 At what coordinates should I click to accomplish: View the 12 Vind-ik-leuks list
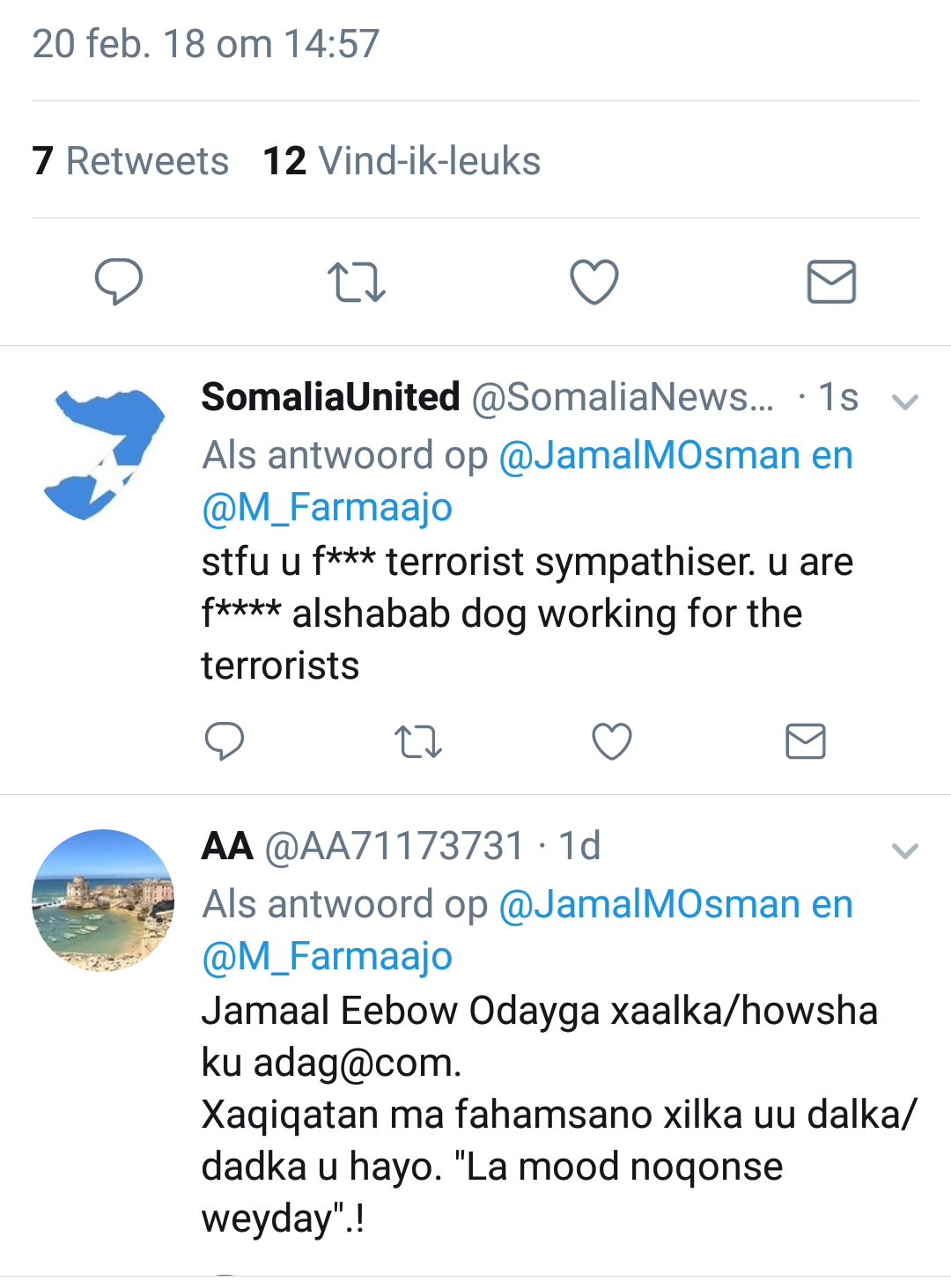point(402,161)
